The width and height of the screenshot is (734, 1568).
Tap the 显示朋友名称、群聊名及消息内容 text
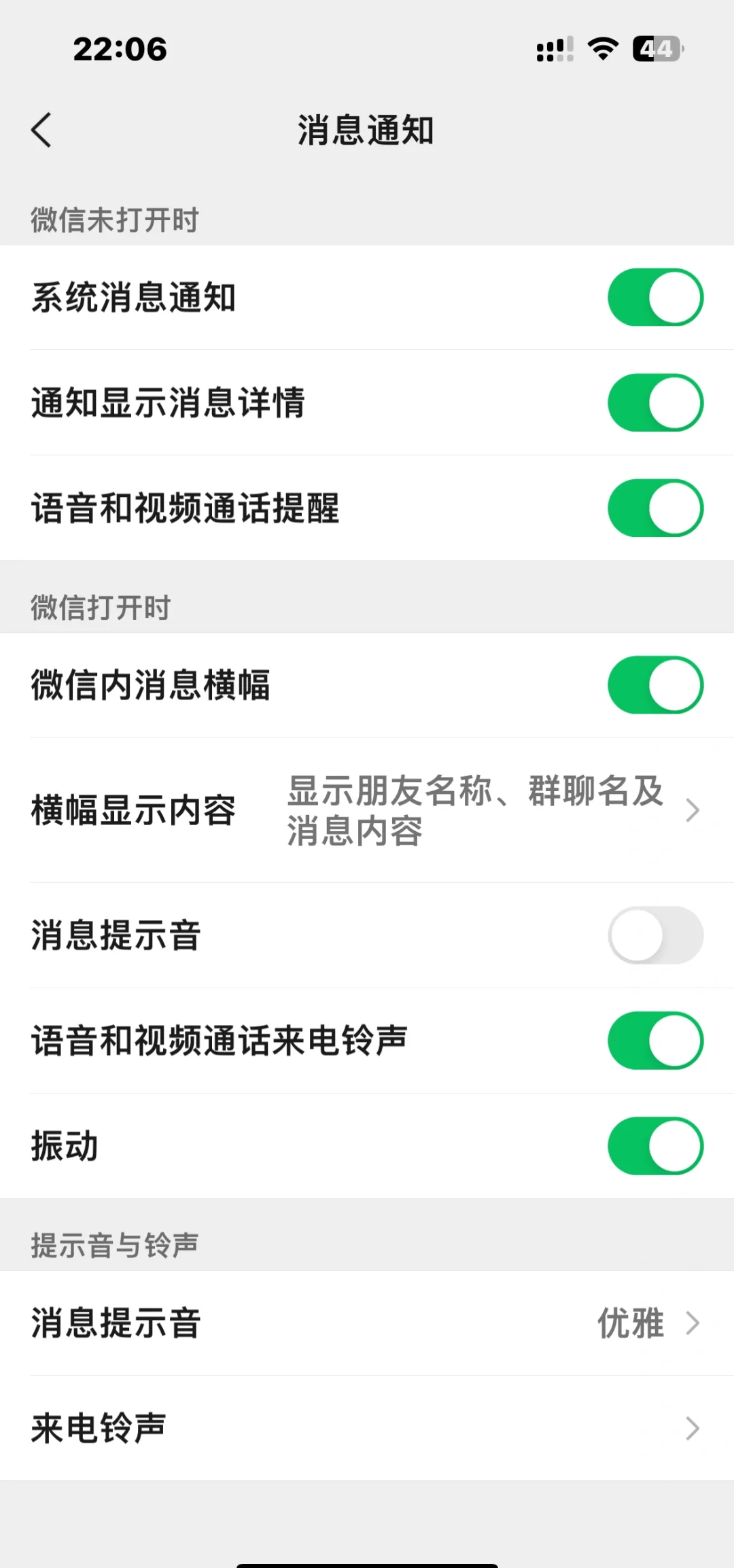(x=476, y=810)
